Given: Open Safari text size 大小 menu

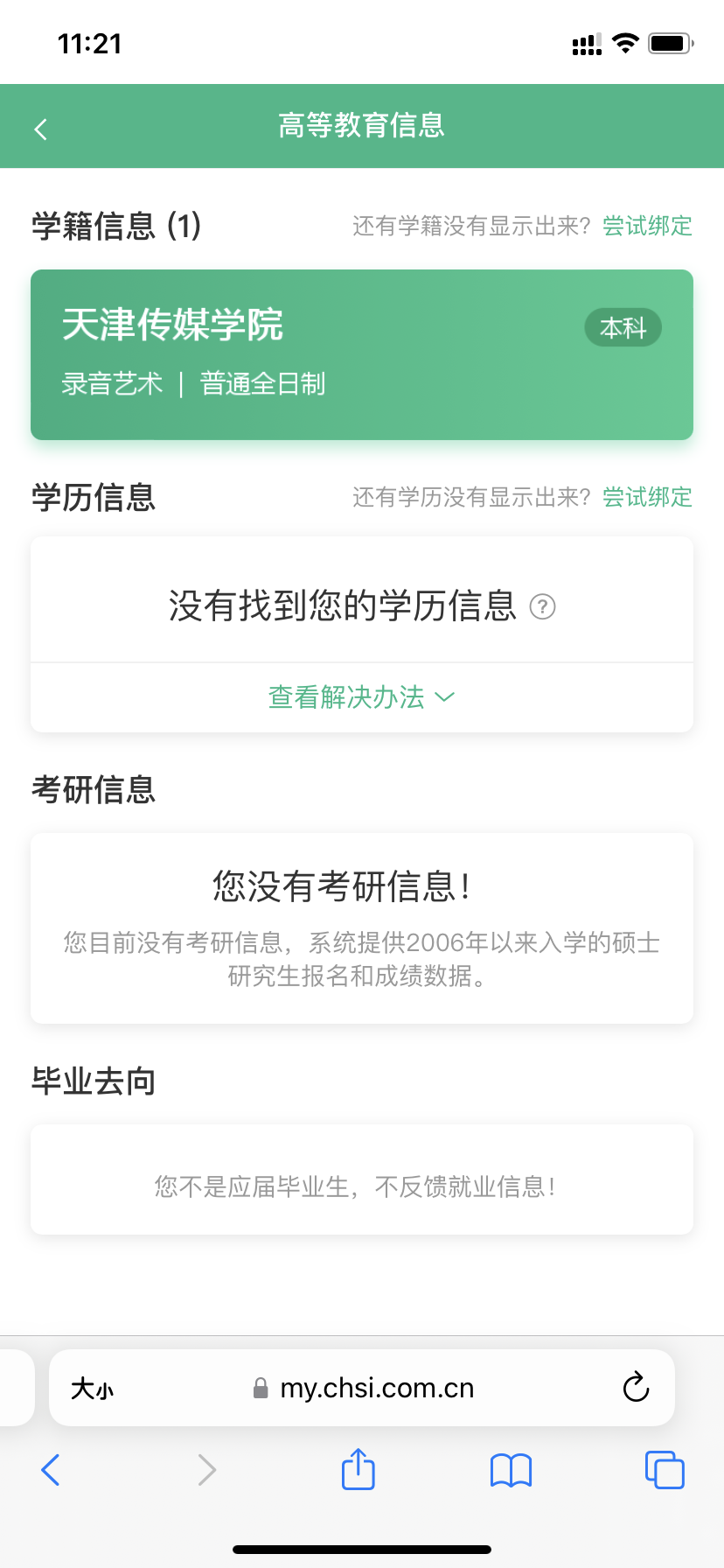Looking at the screenshot, I should pos(92,1389).
